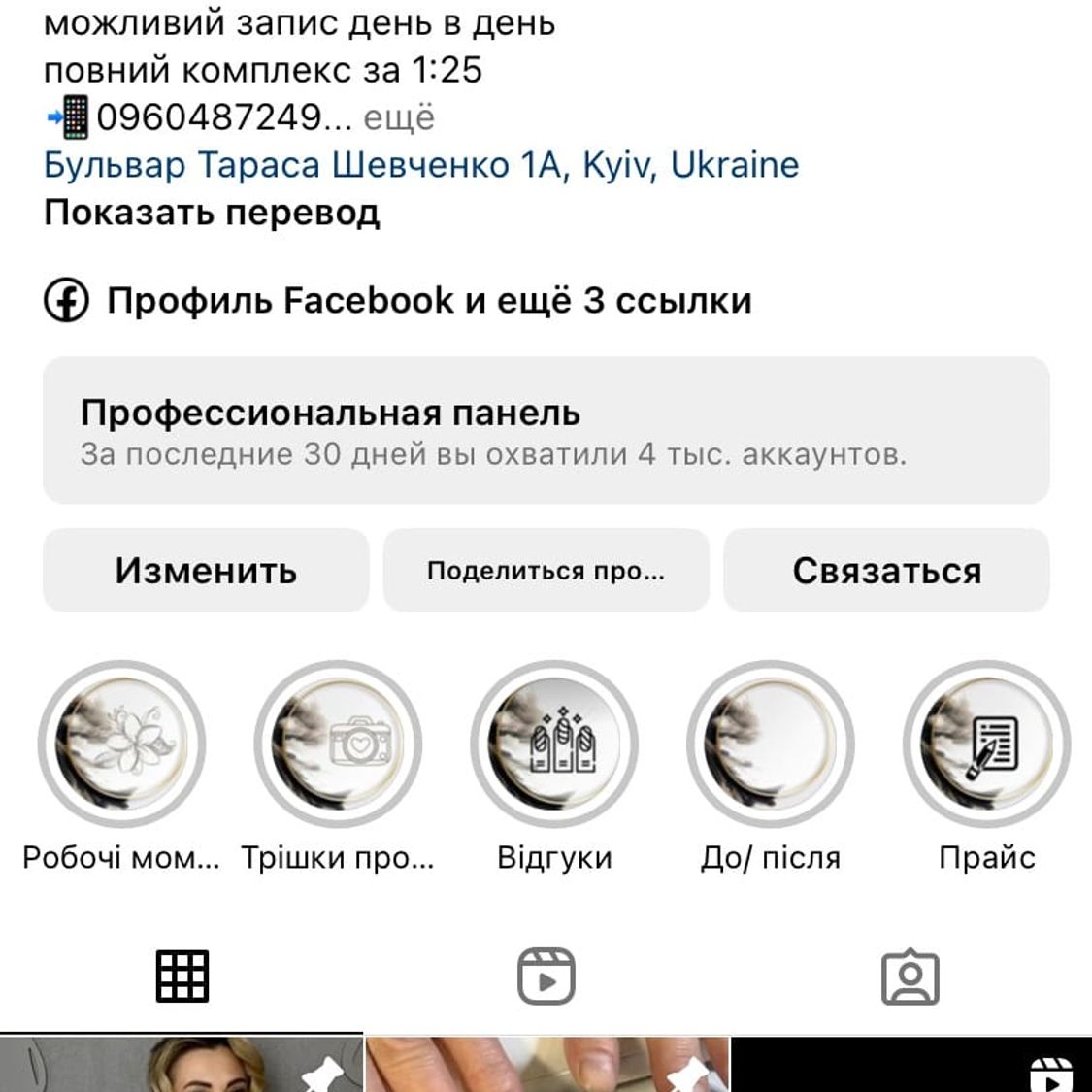Screen dimensions: 1092x1092
Task: Switch to the posts grid tab
Action: [x=182, y=976]
